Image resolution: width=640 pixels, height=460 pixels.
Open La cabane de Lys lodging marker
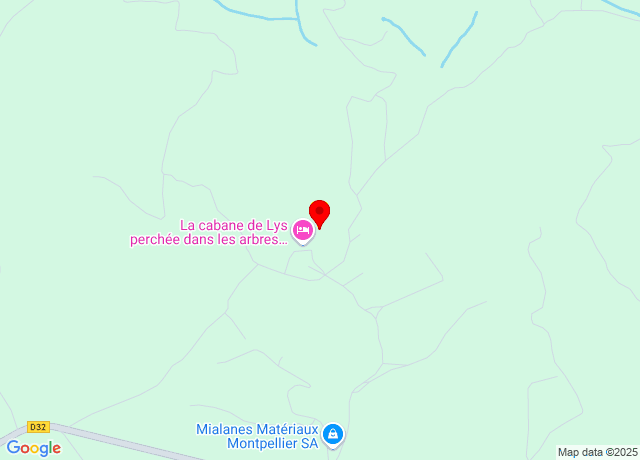[303, 232]
